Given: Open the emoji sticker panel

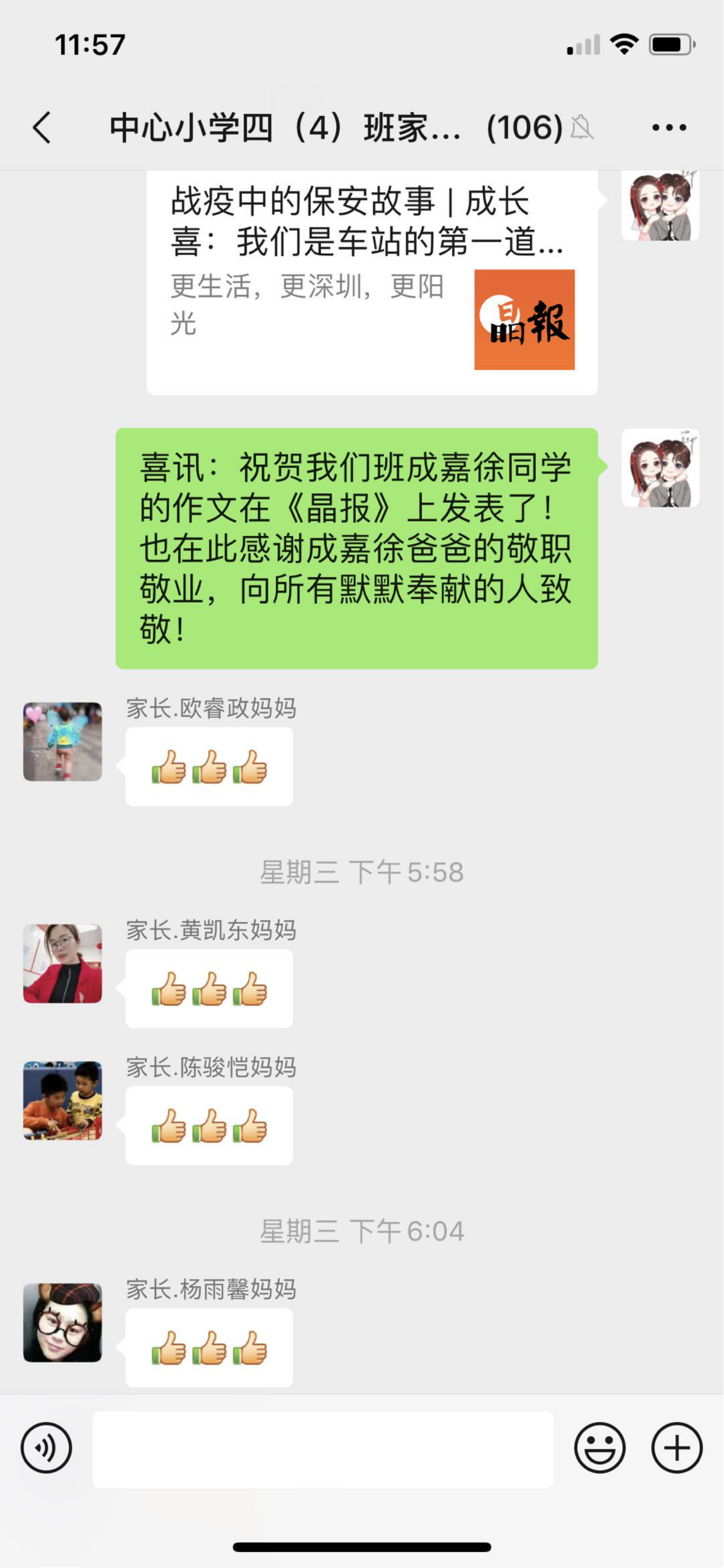Looking at the screenshot, I should [599, 1448].
